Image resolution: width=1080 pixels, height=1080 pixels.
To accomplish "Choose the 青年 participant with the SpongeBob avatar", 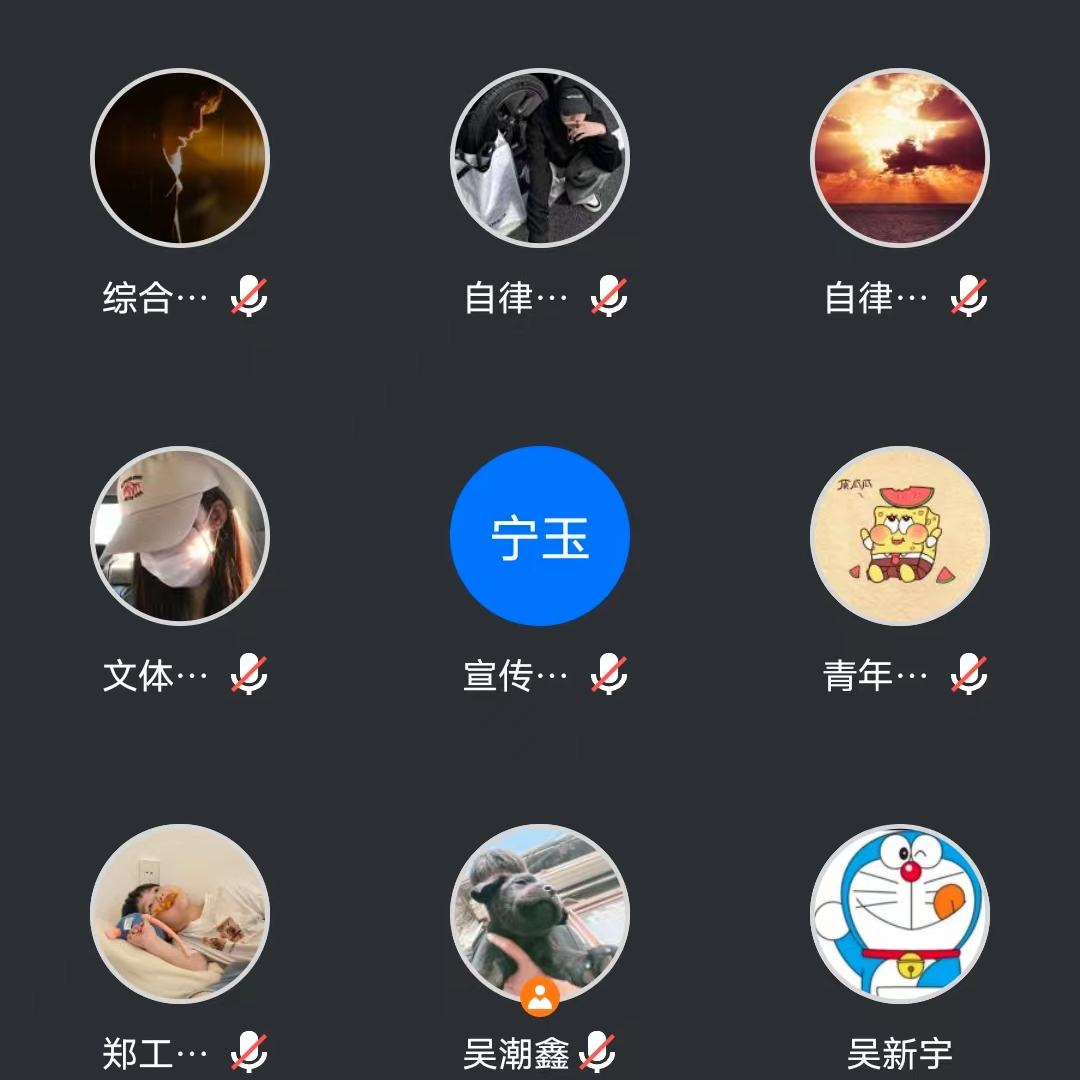I will [x=899, y=536].
